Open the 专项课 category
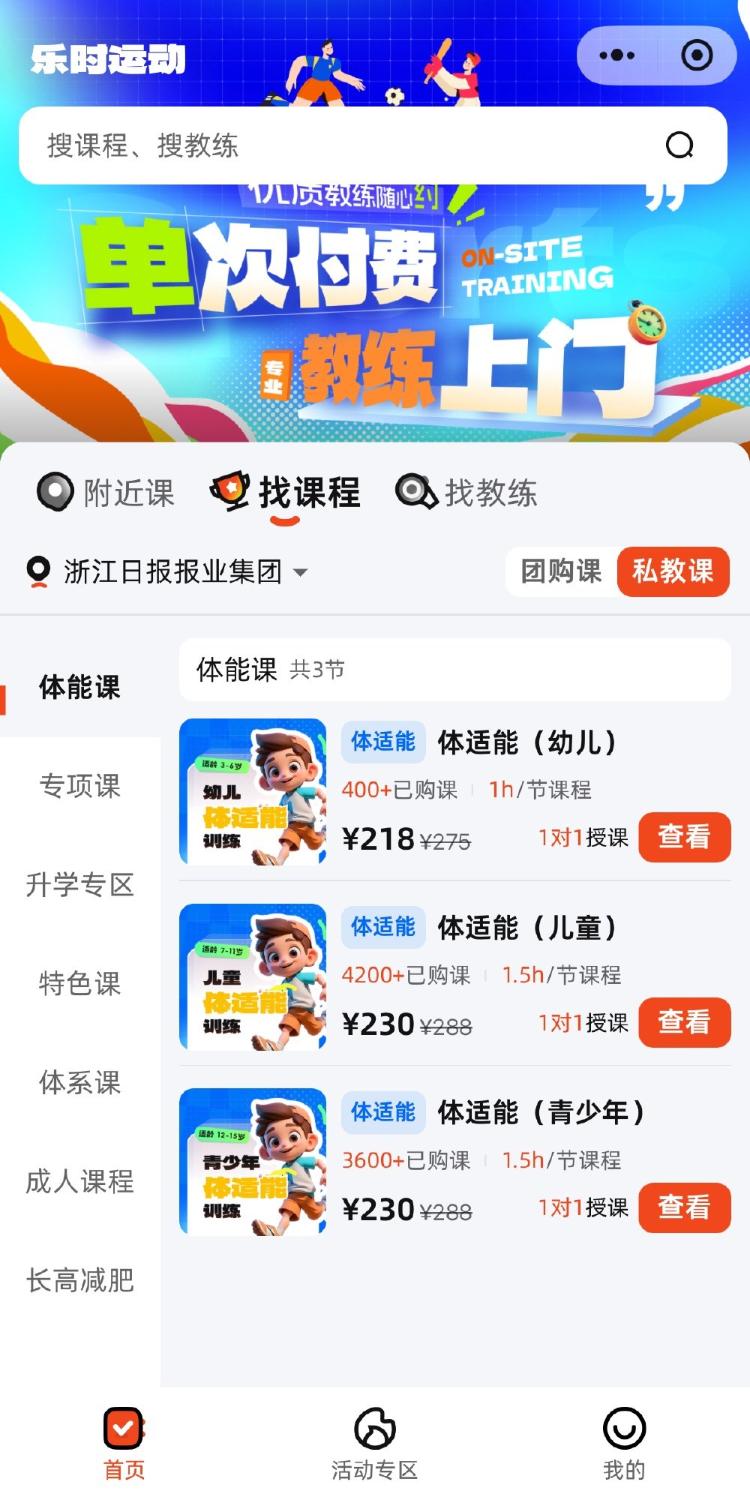Image resolution: width=750 pixels, height=1500 pixels. [80, 786]
